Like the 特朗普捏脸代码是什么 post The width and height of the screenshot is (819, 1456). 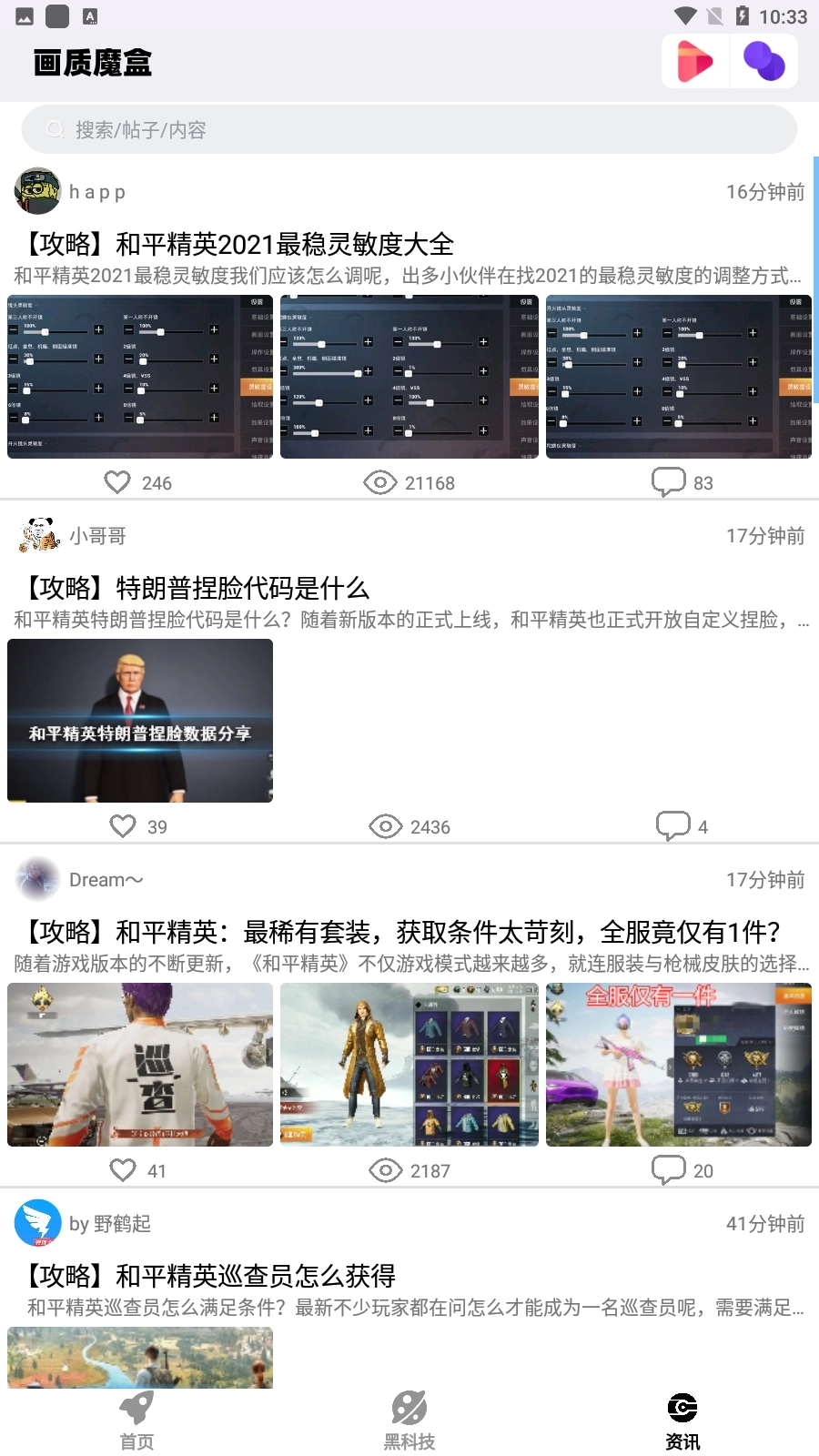pos(123,826)
